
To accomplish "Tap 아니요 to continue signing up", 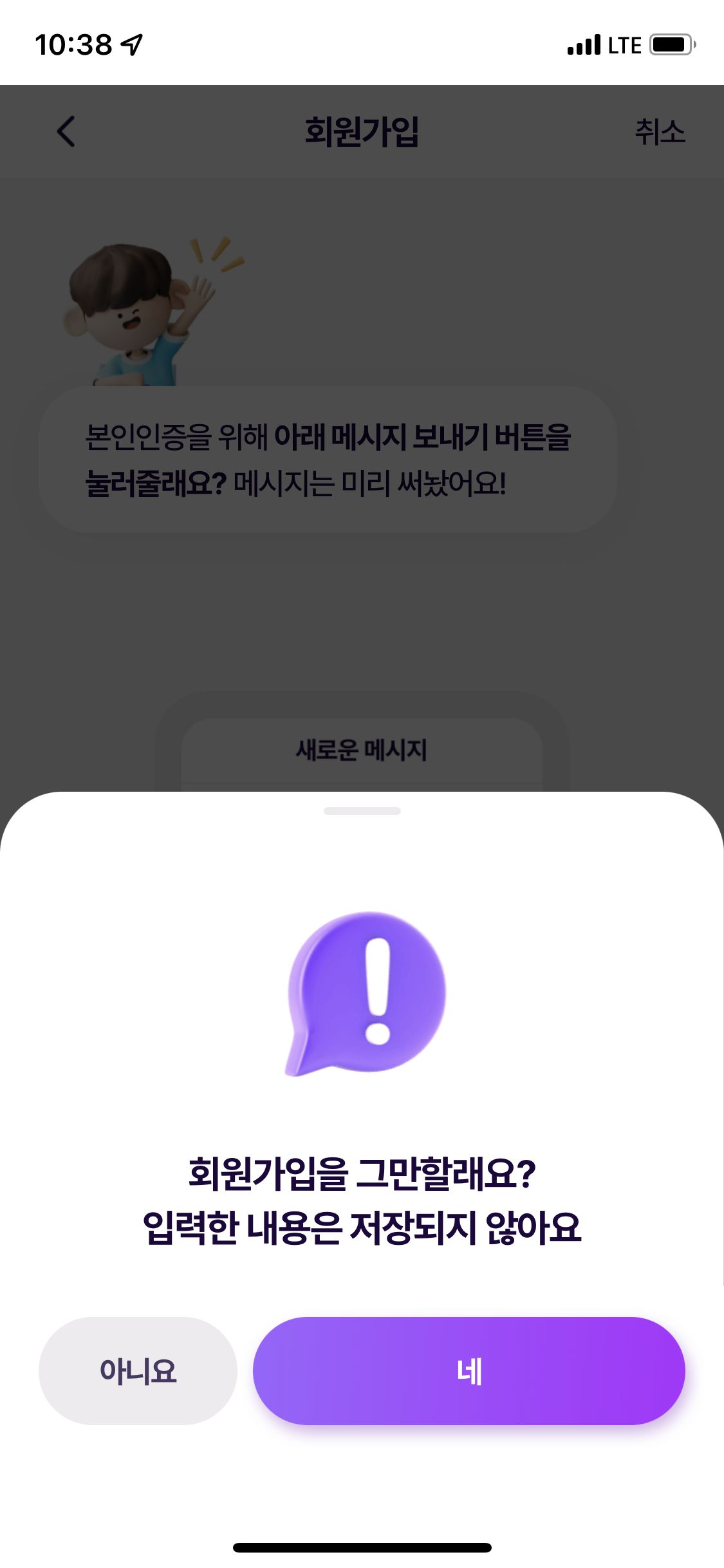I will click(x=138, y=1370).
